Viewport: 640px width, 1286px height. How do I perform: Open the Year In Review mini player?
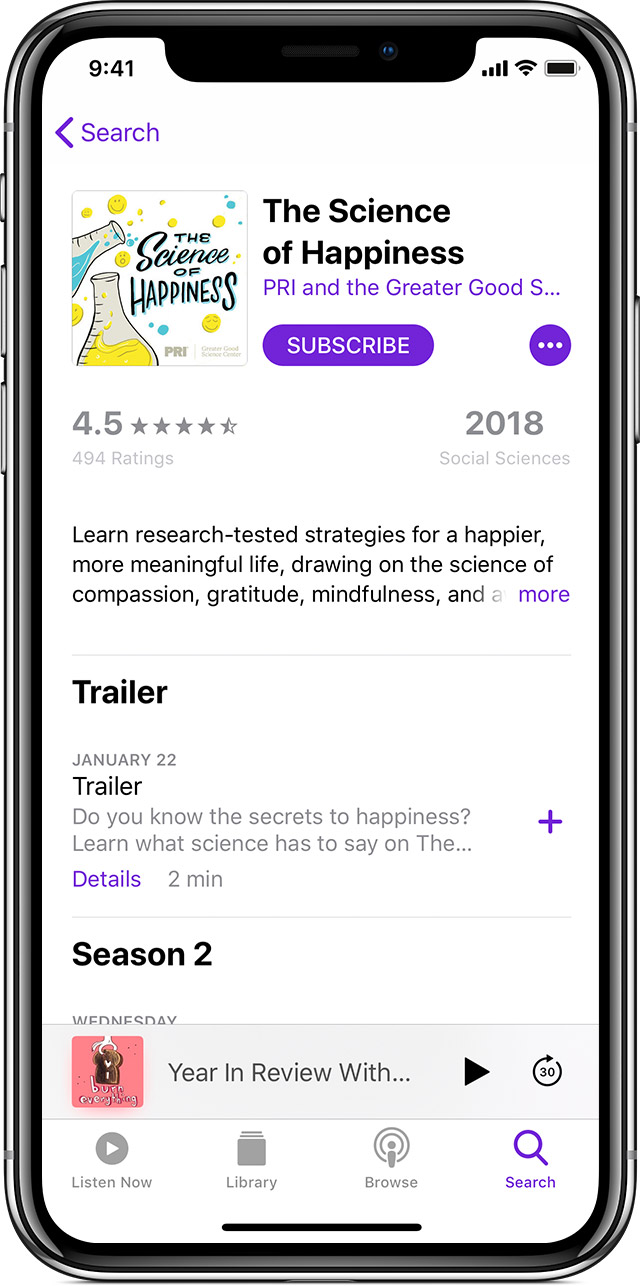point(289,1072)
